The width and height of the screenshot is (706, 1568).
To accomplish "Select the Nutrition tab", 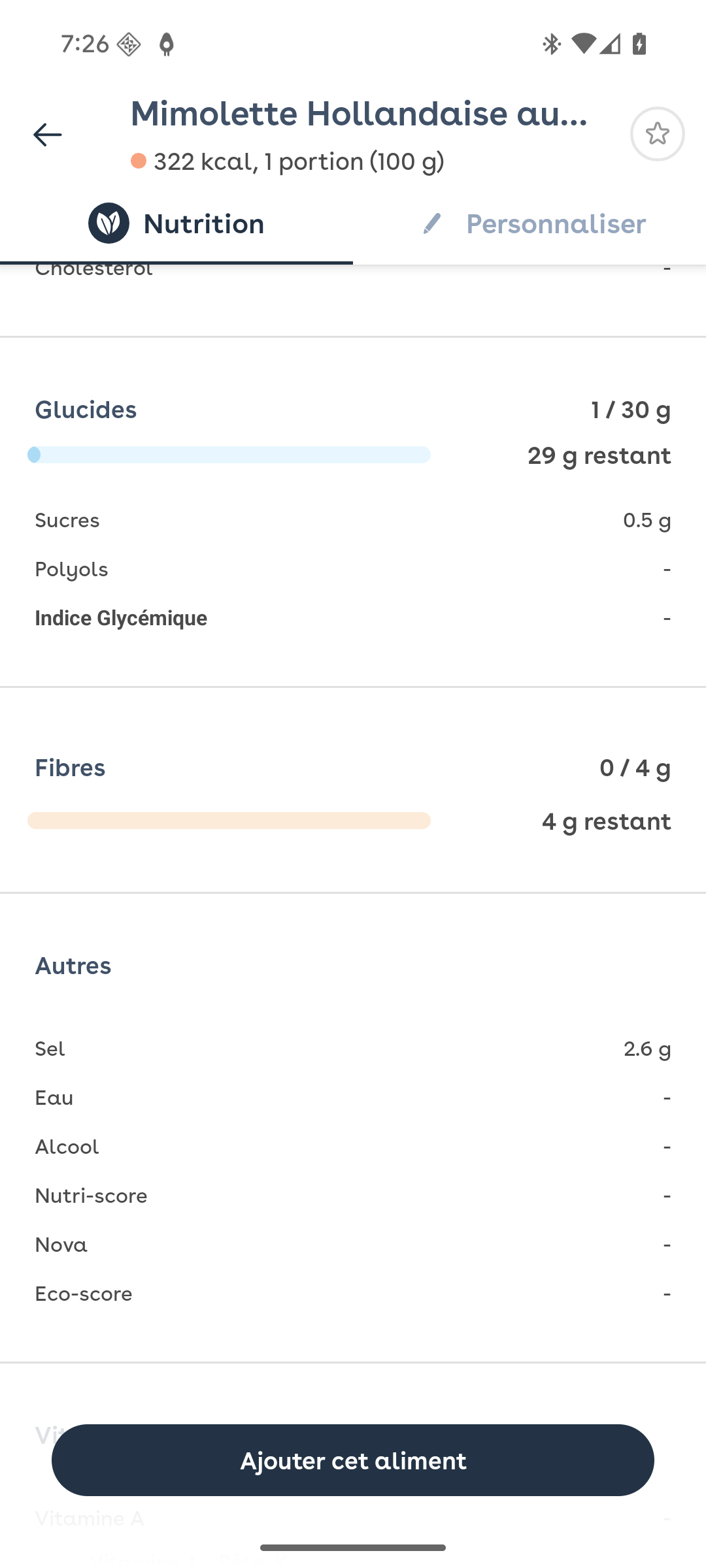I will pos(176,224).
